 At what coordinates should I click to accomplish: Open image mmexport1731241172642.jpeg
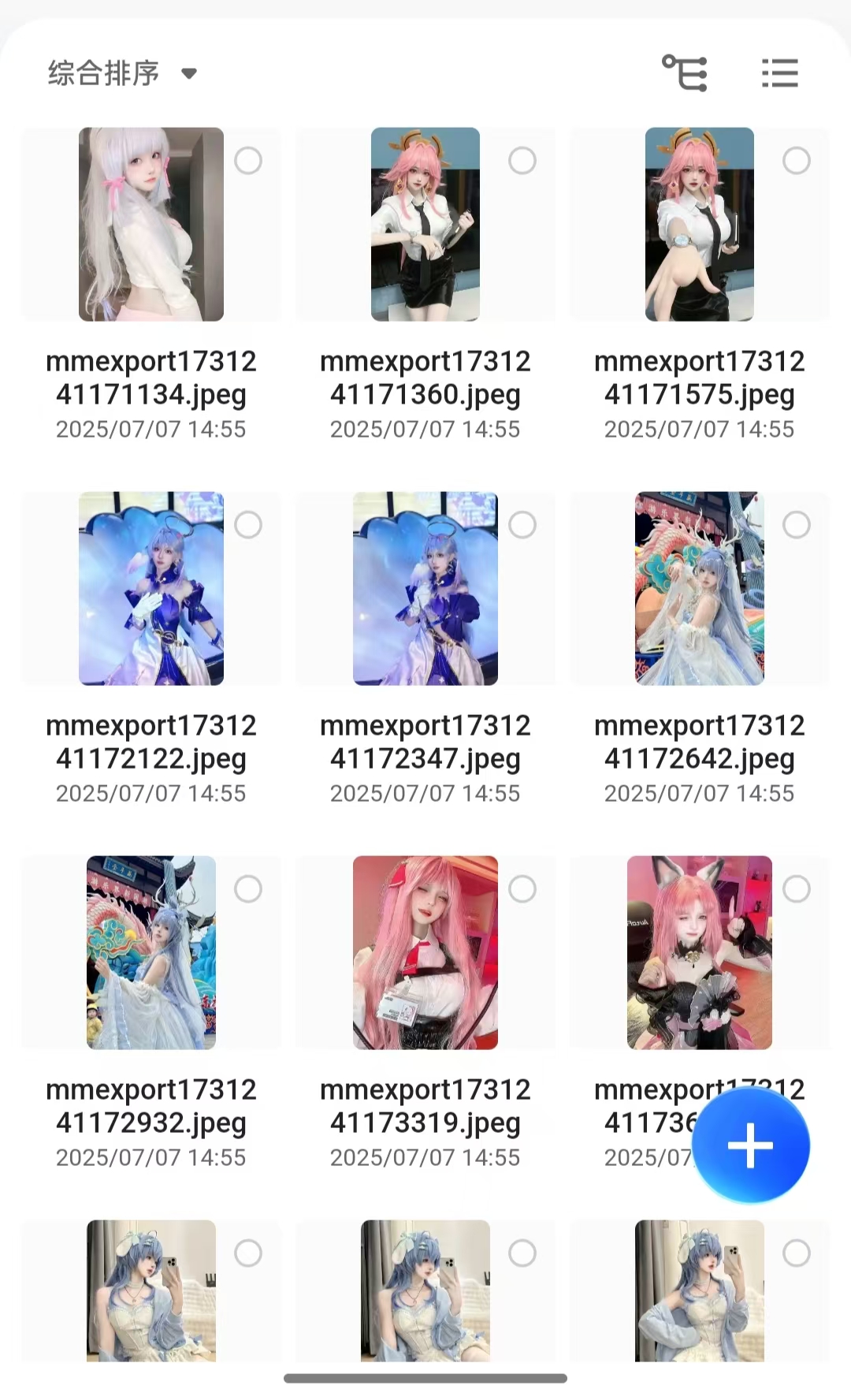pyautogui.click(x=699, y=589)
